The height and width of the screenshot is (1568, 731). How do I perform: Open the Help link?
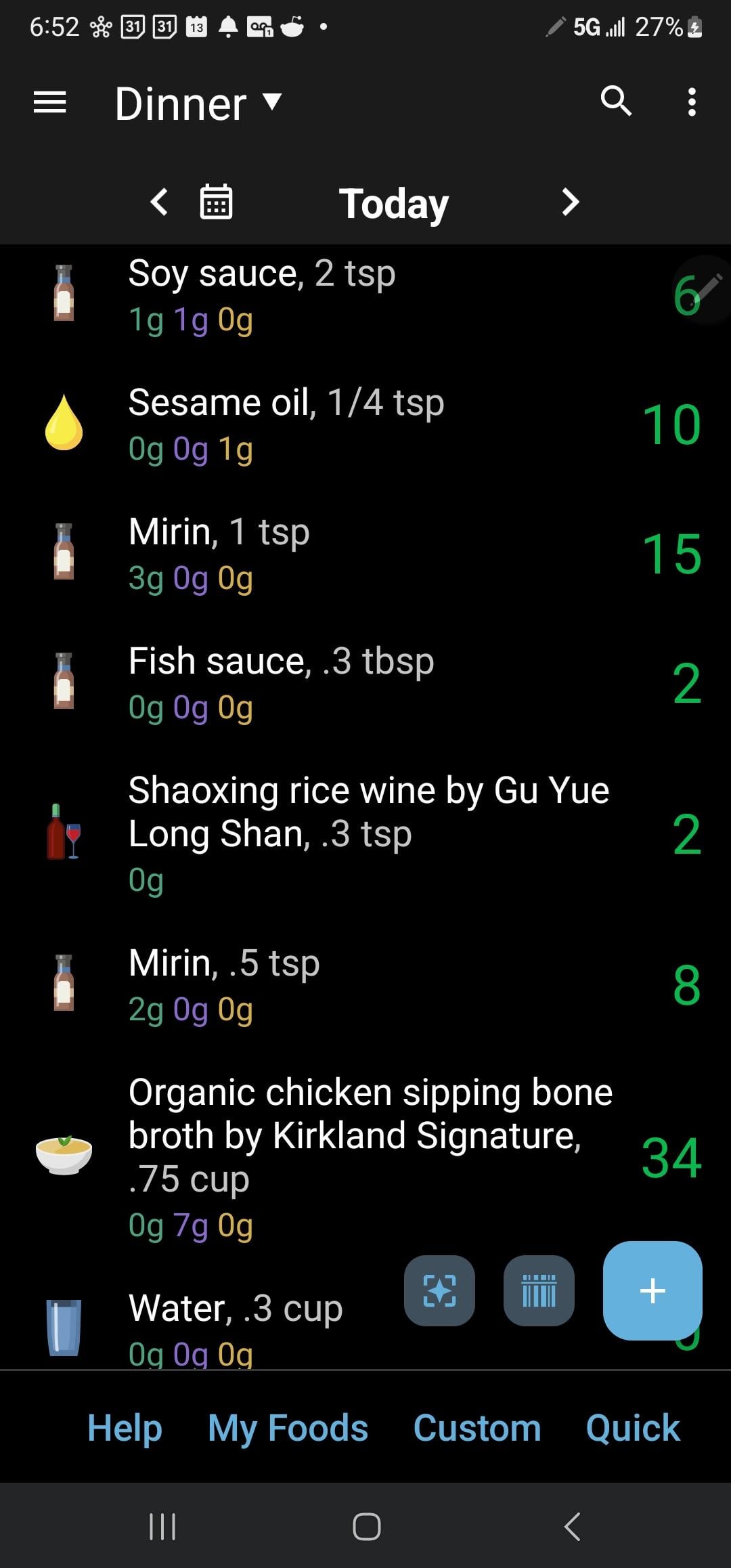click(x=125, y=1428)
